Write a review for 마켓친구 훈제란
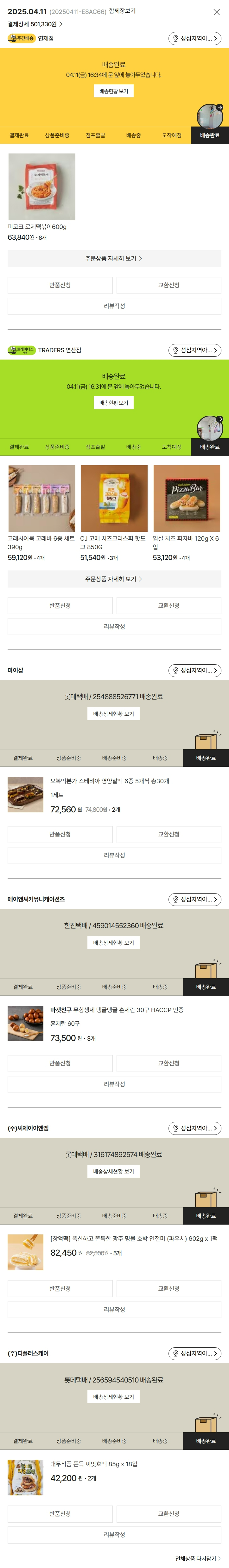The width and height of the screenshot is (229, 1568). (114, 1084)
